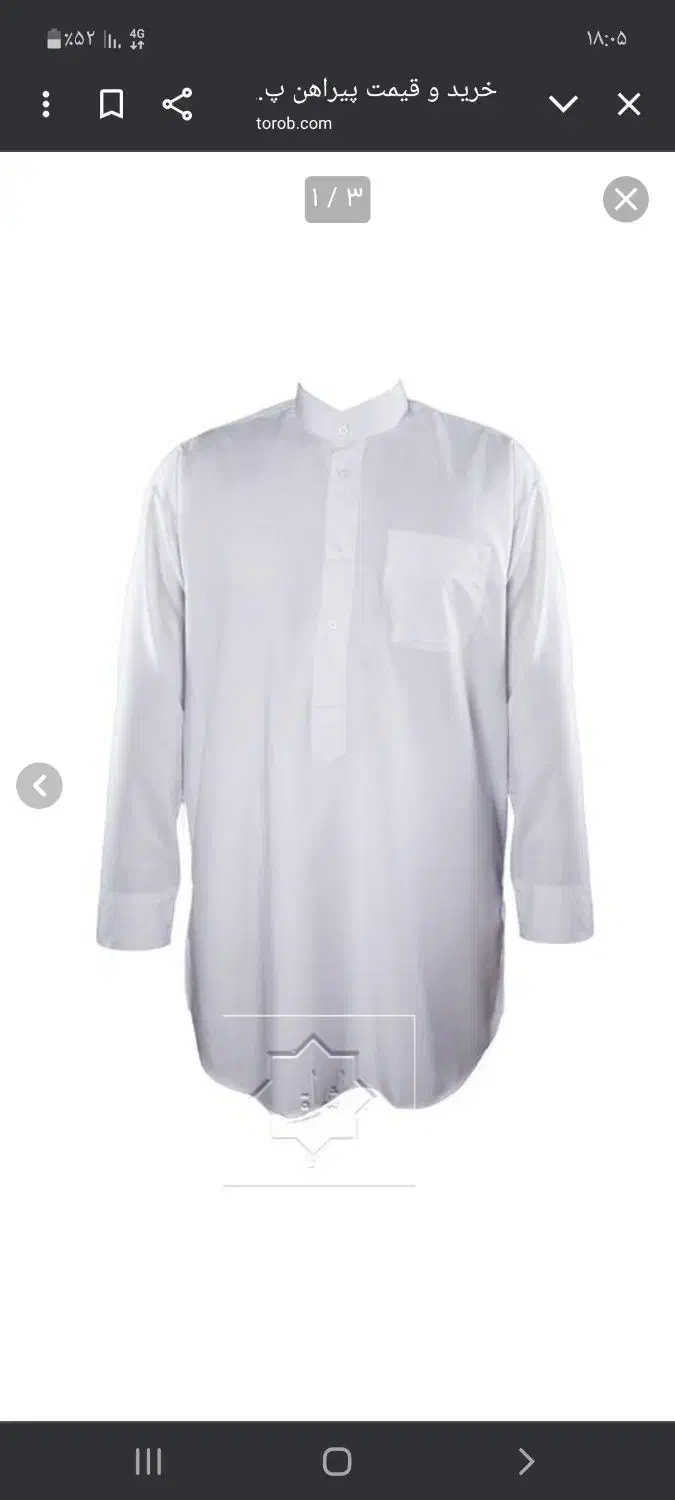Close the browser tab
The image size is (675, 1500).
tap(629, 104)
